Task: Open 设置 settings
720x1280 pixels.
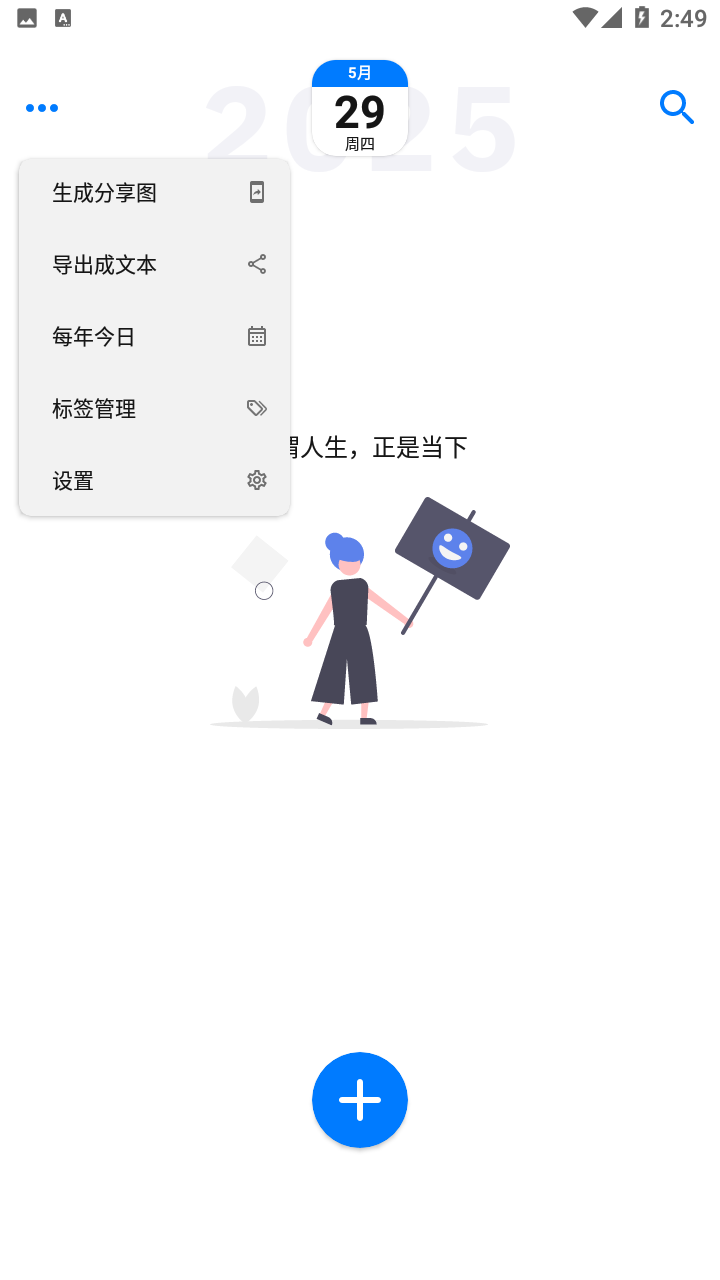Action: 154,481
